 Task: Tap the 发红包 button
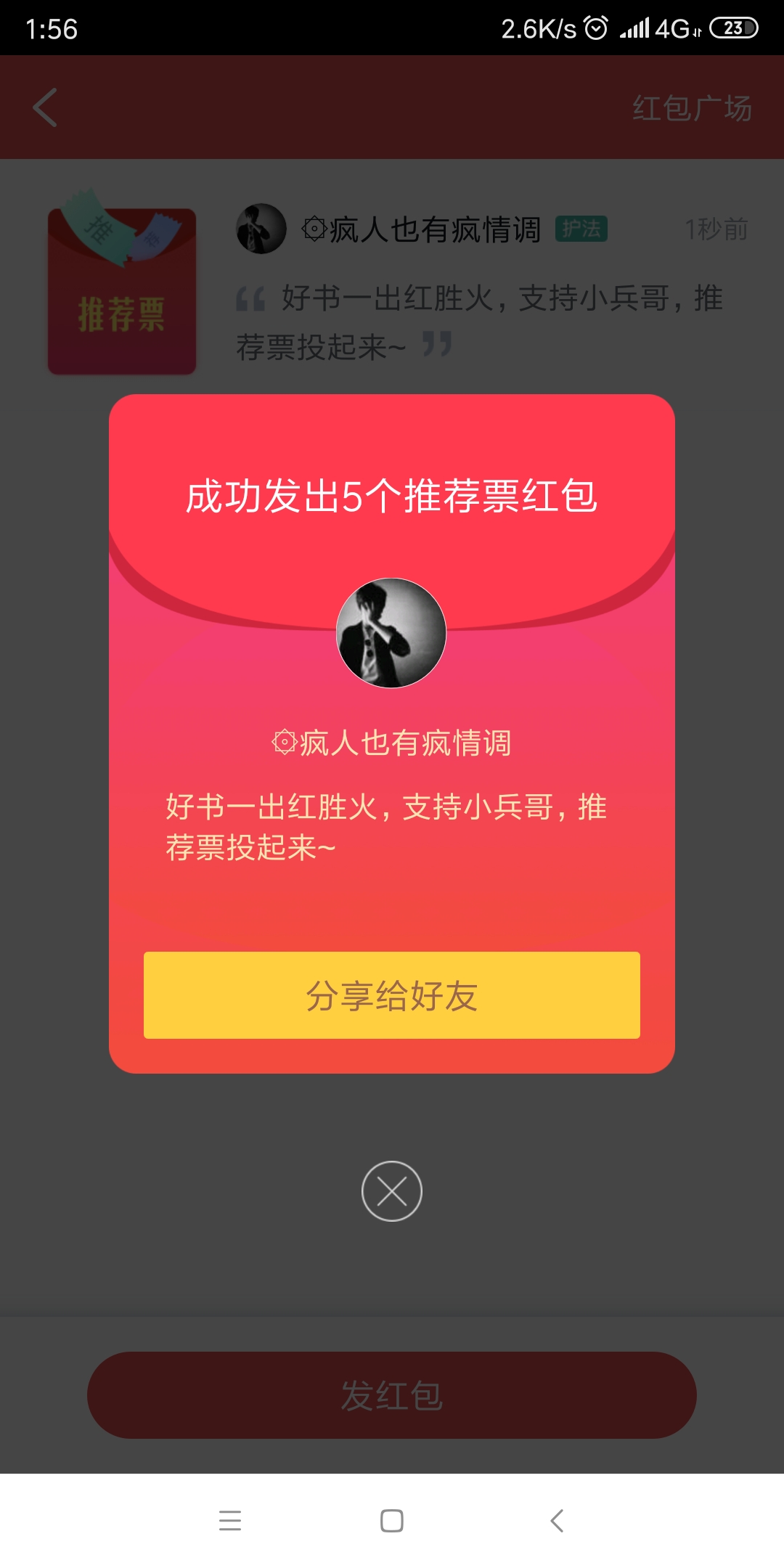392,1395
